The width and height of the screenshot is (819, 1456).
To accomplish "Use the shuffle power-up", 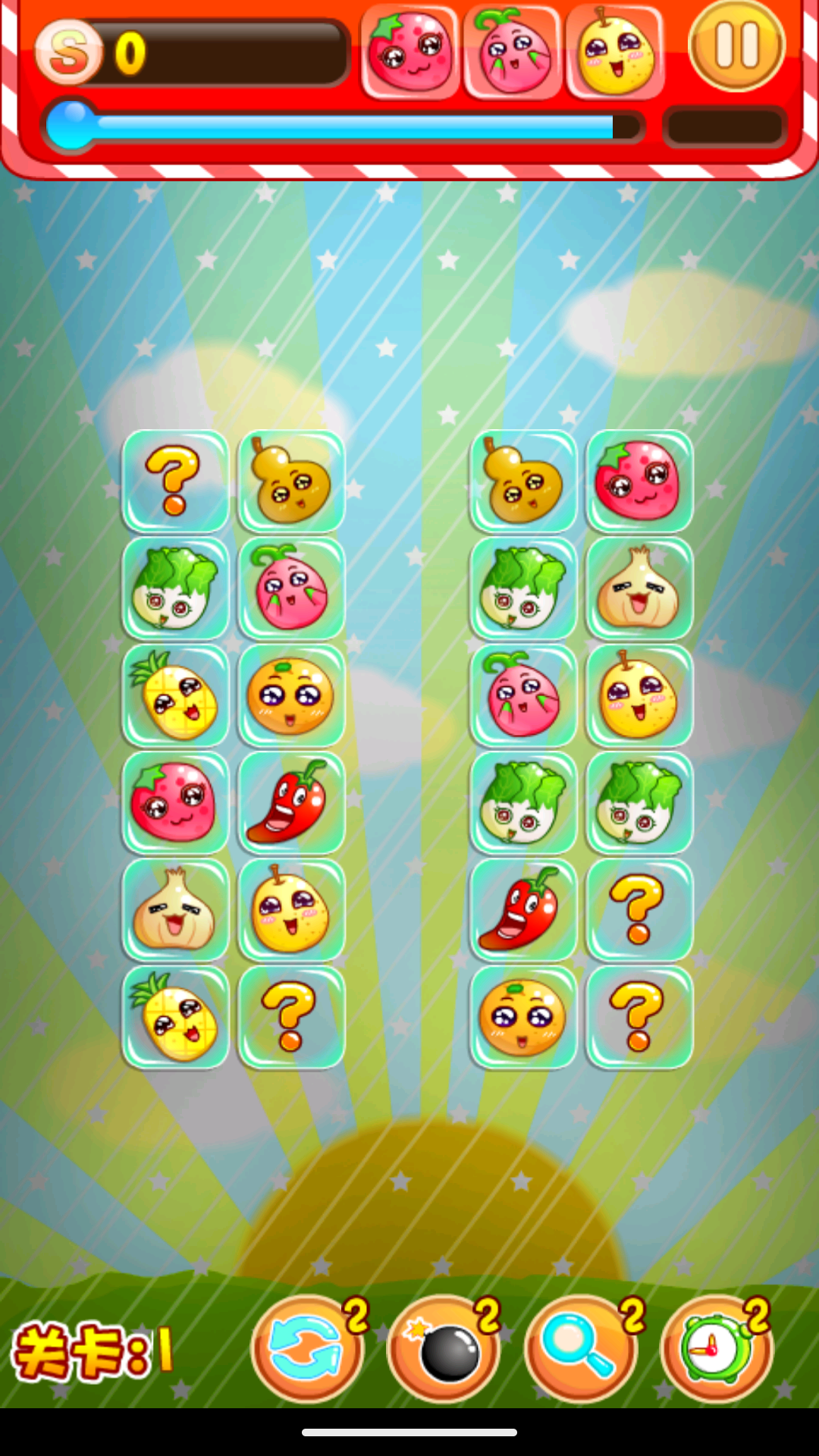I will pyautogui.click(x=307, y=1349).
